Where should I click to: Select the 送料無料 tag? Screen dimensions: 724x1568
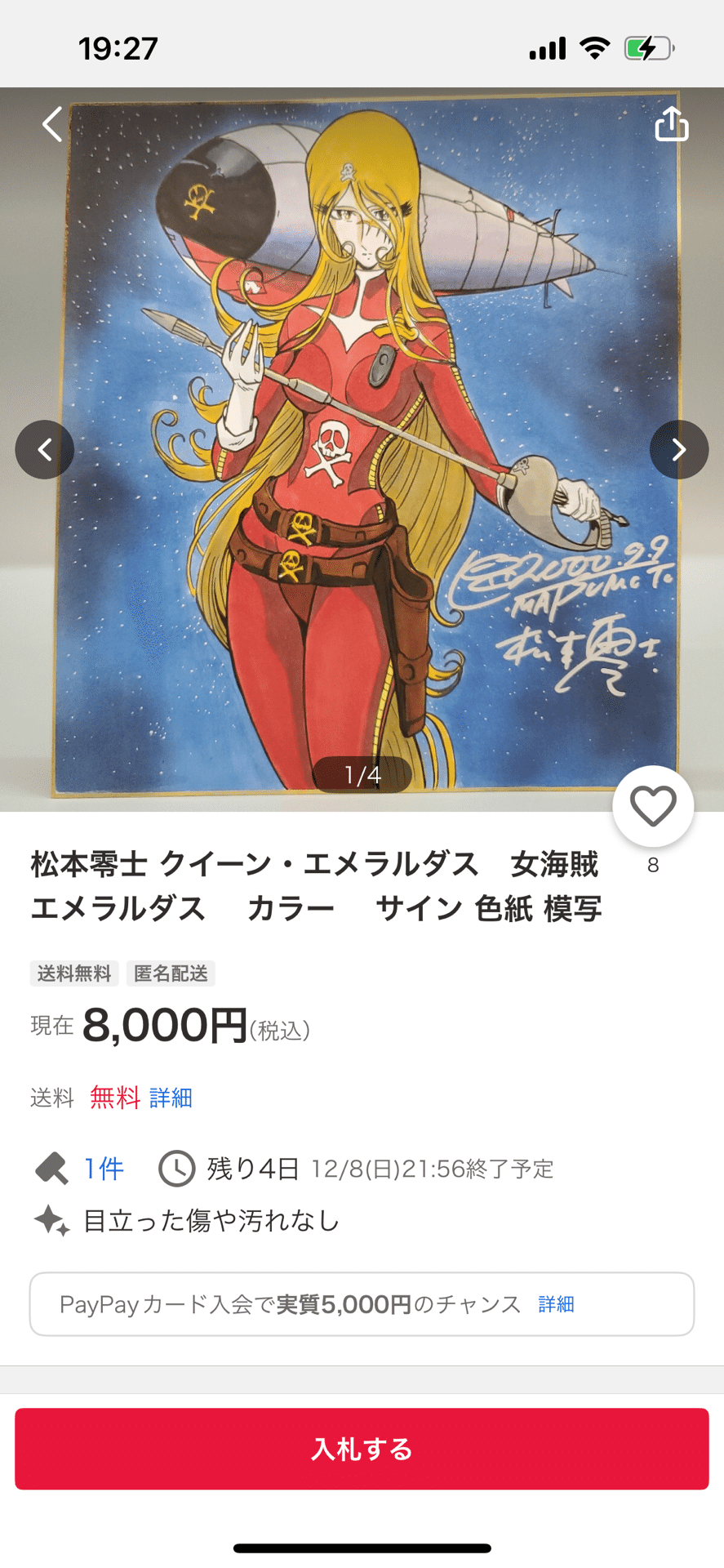73,973
